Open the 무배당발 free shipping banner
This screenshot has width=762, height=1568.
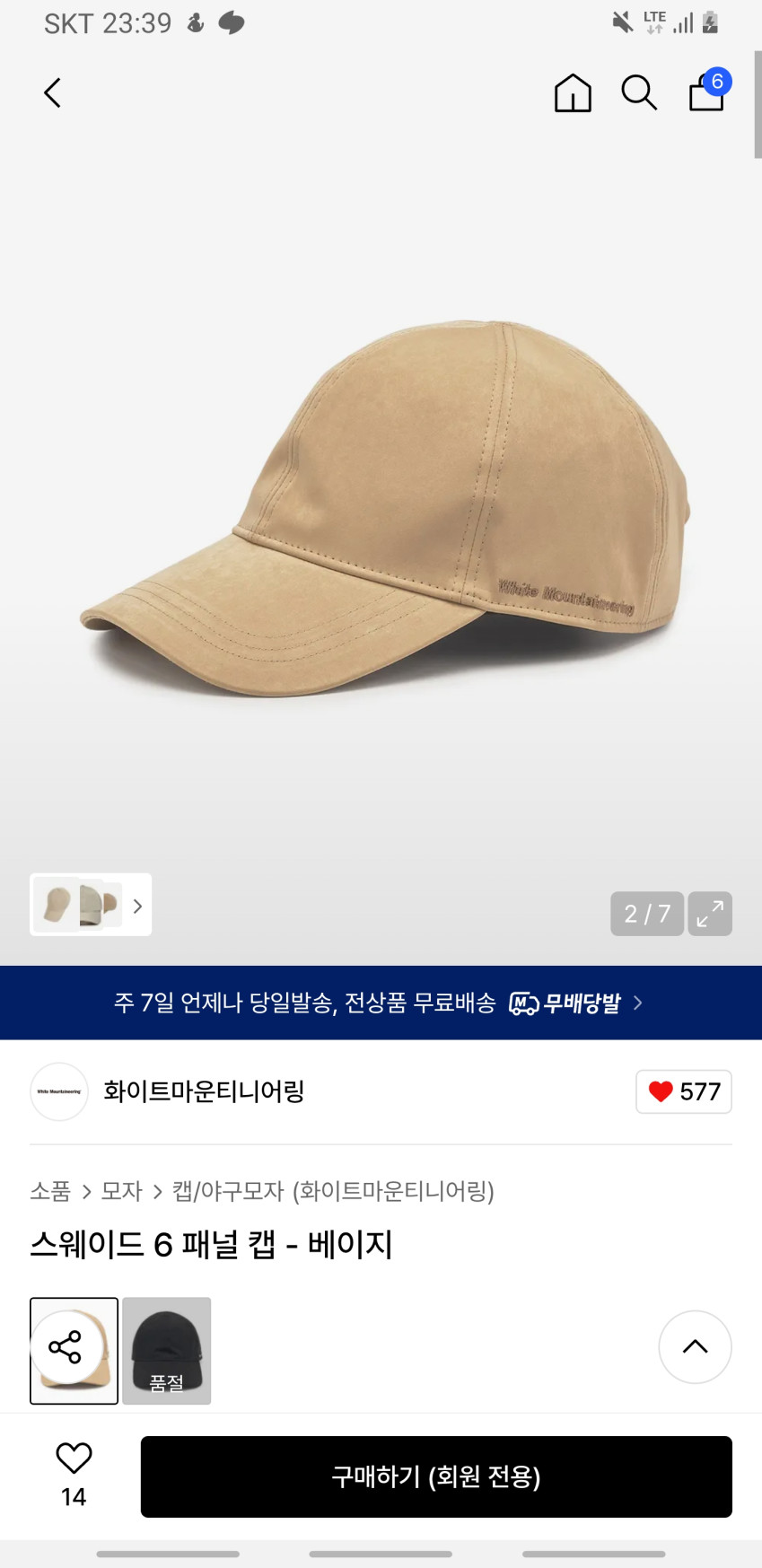tap(381, 1003)
